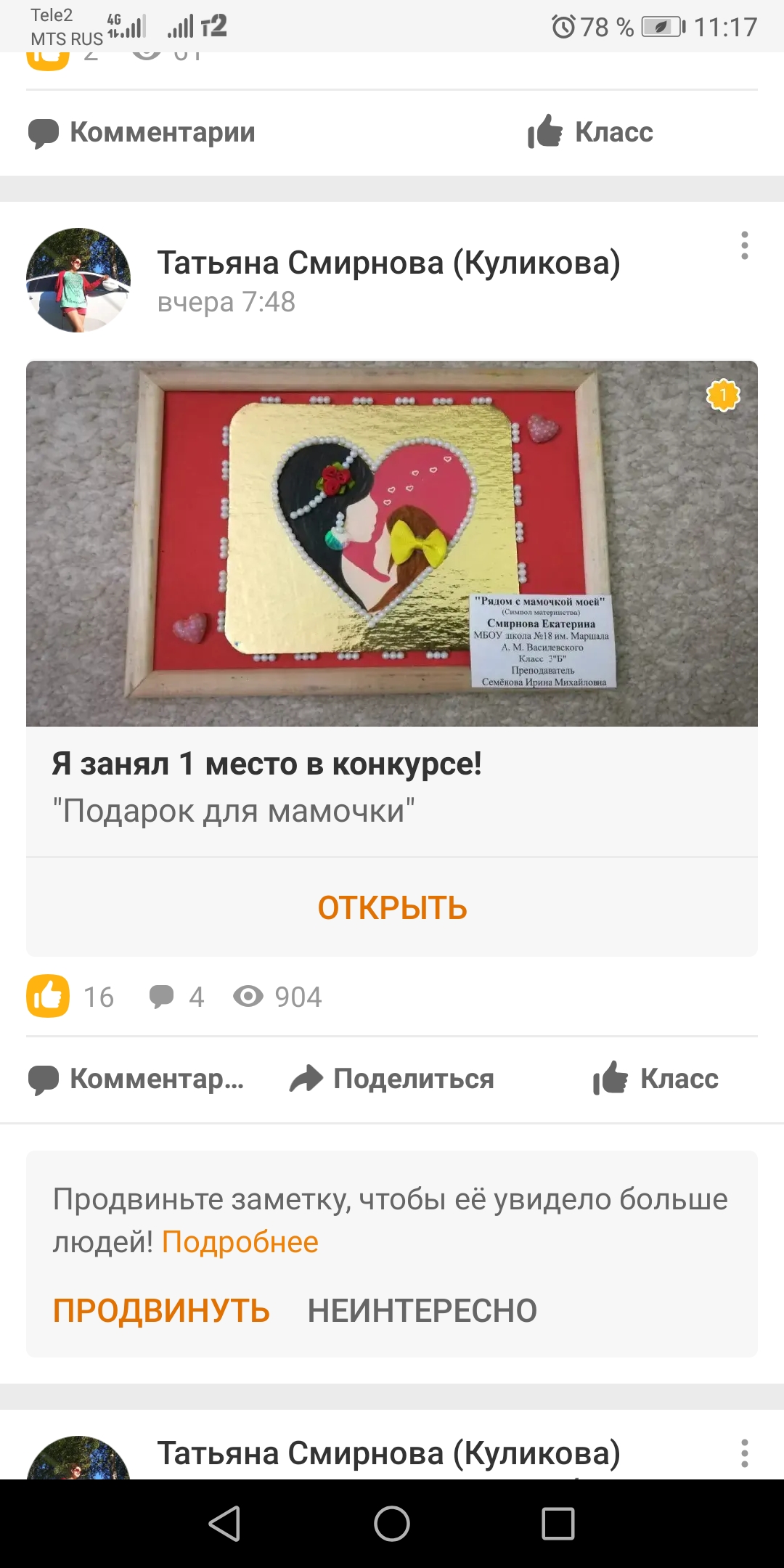Screen dimensions: 784x1568
Task: Promote the note with ПРОДВИНУТЬ
Action: [161, 1311]
